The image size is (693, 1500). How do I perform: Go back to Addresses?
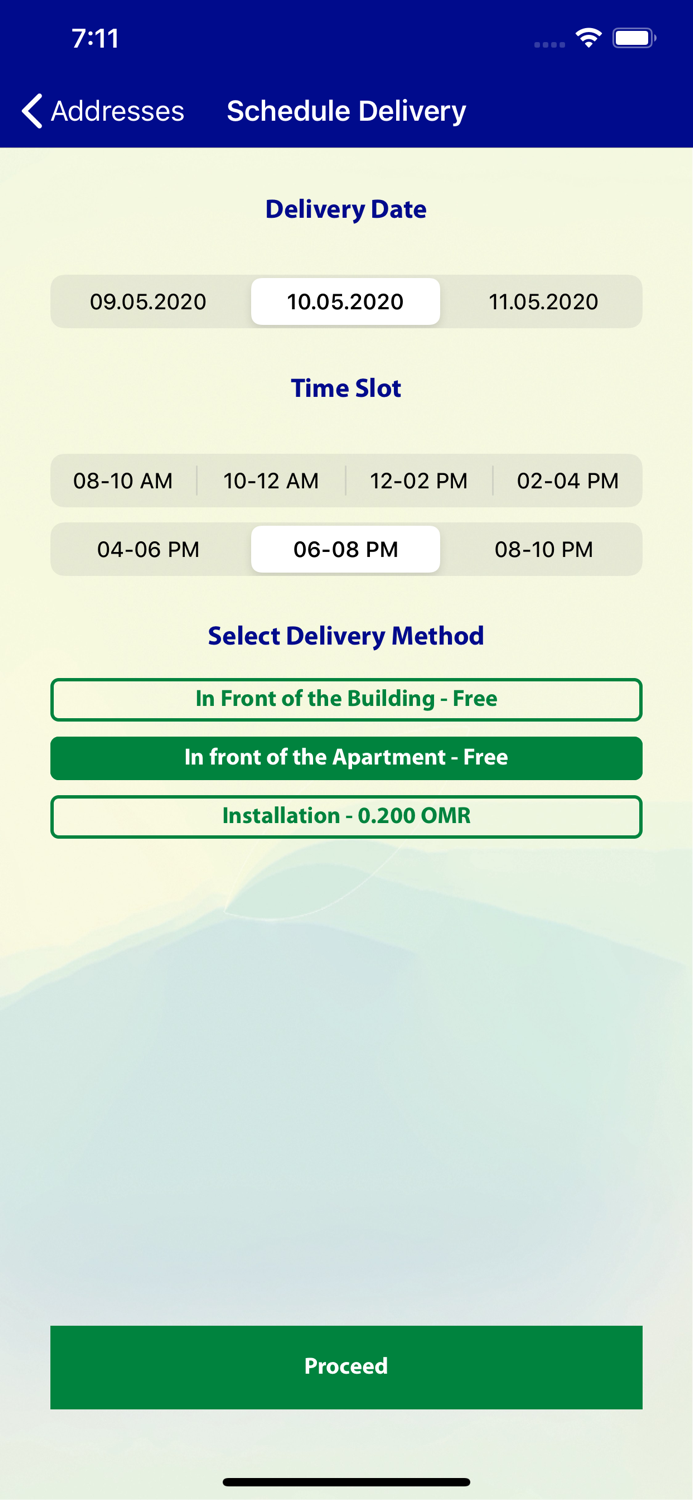pyautogui.click(x=103, y=111)
